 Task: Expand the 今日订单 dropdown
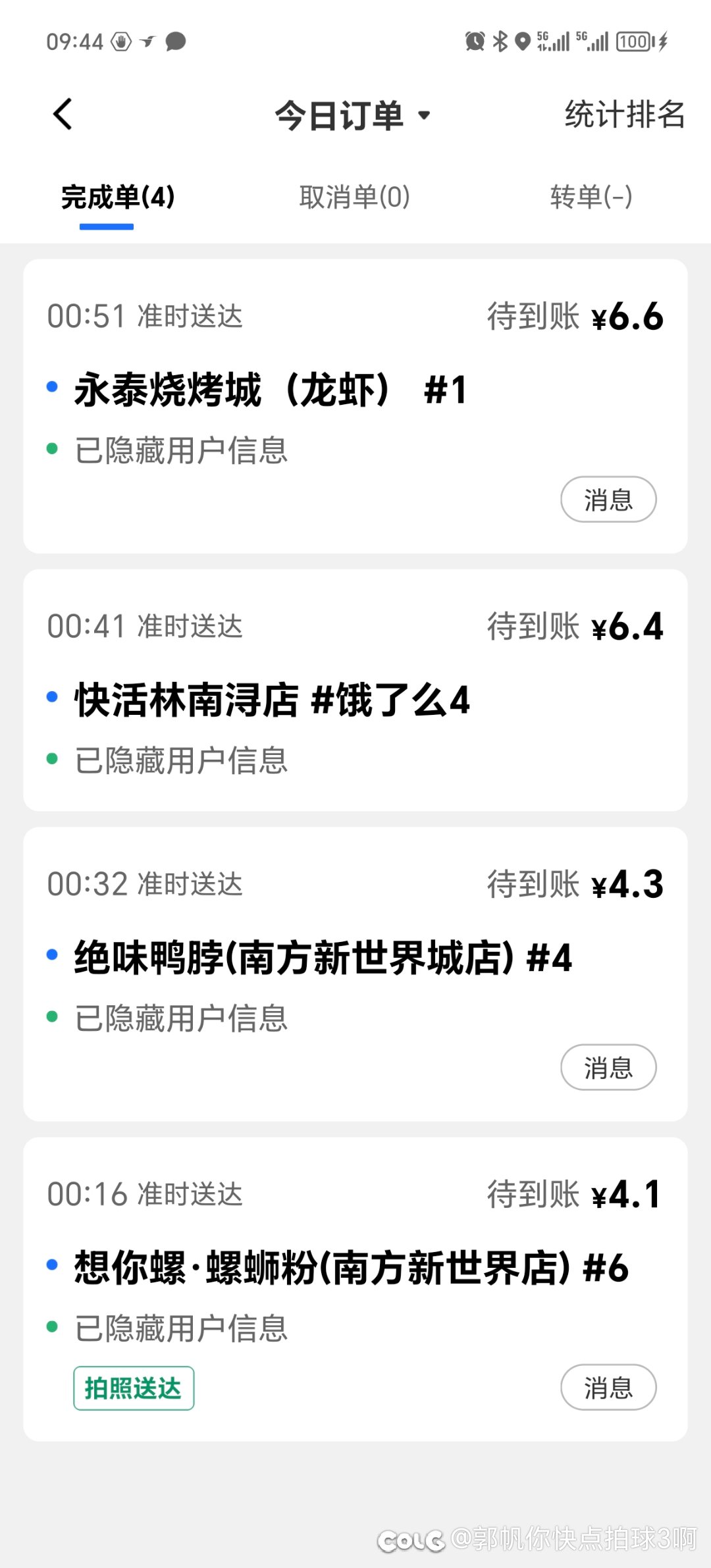point(353,116)
